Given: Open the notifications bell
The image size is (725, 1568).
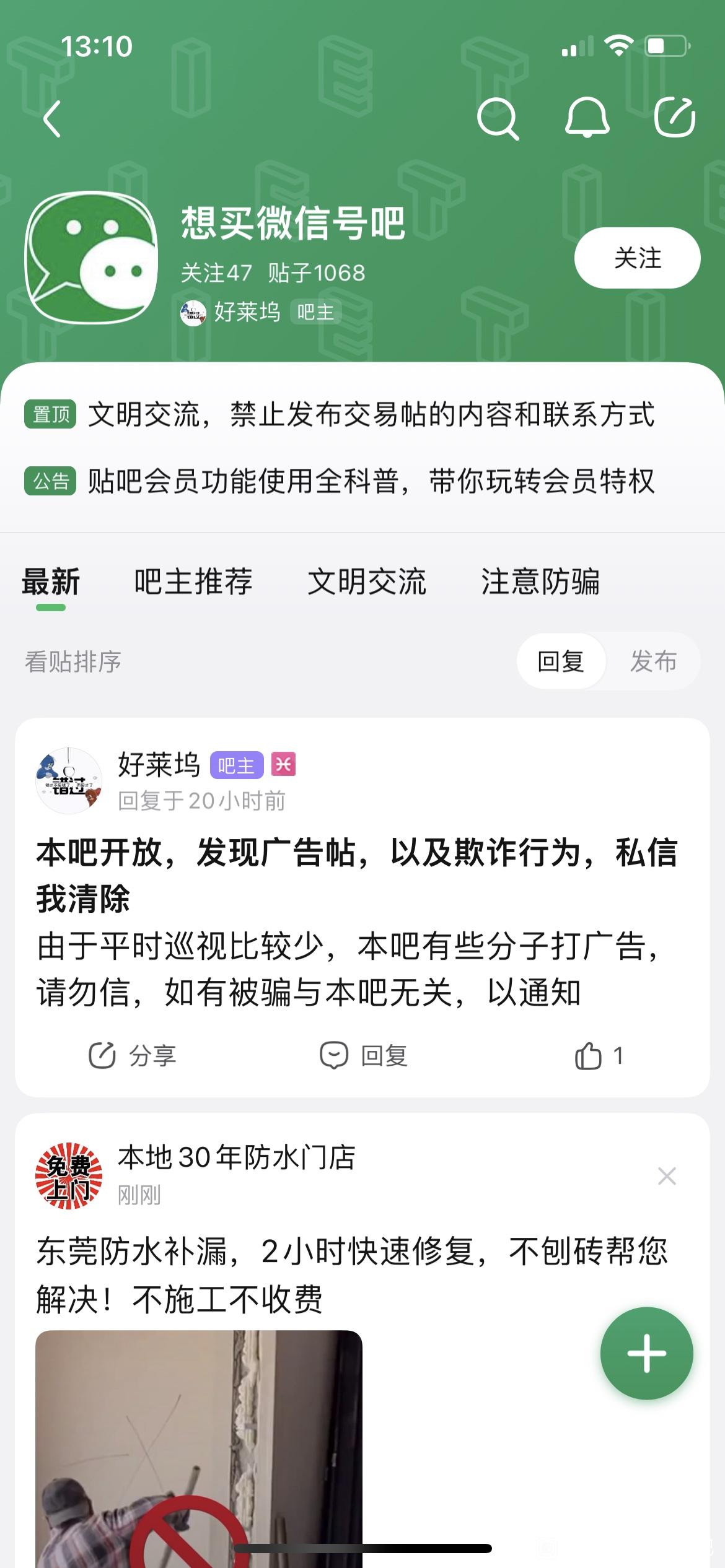Looking at the screenshot, I should pyautogui.click(x=586, y=118).
